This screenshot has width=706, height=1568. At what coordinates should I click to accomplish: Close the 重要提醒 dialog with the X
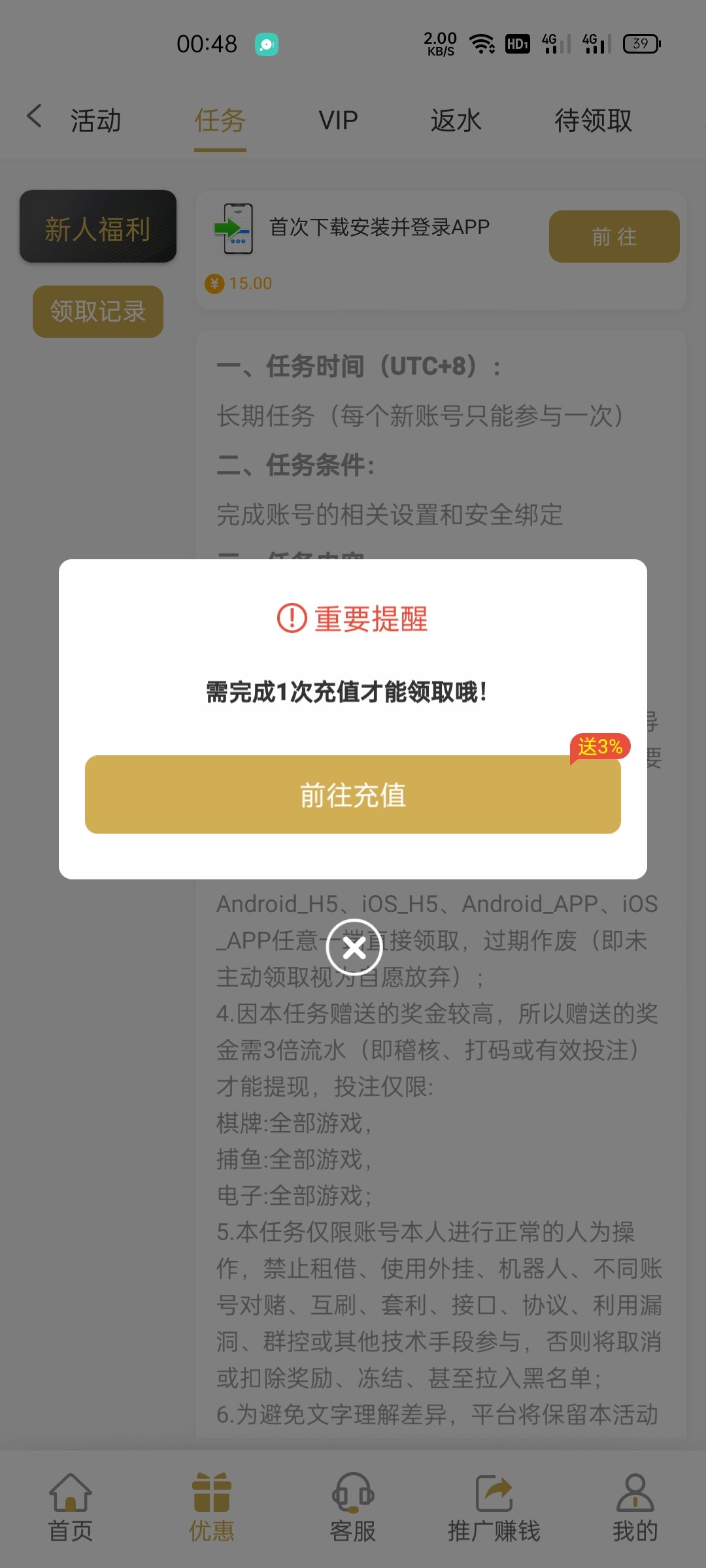point(354,947)
